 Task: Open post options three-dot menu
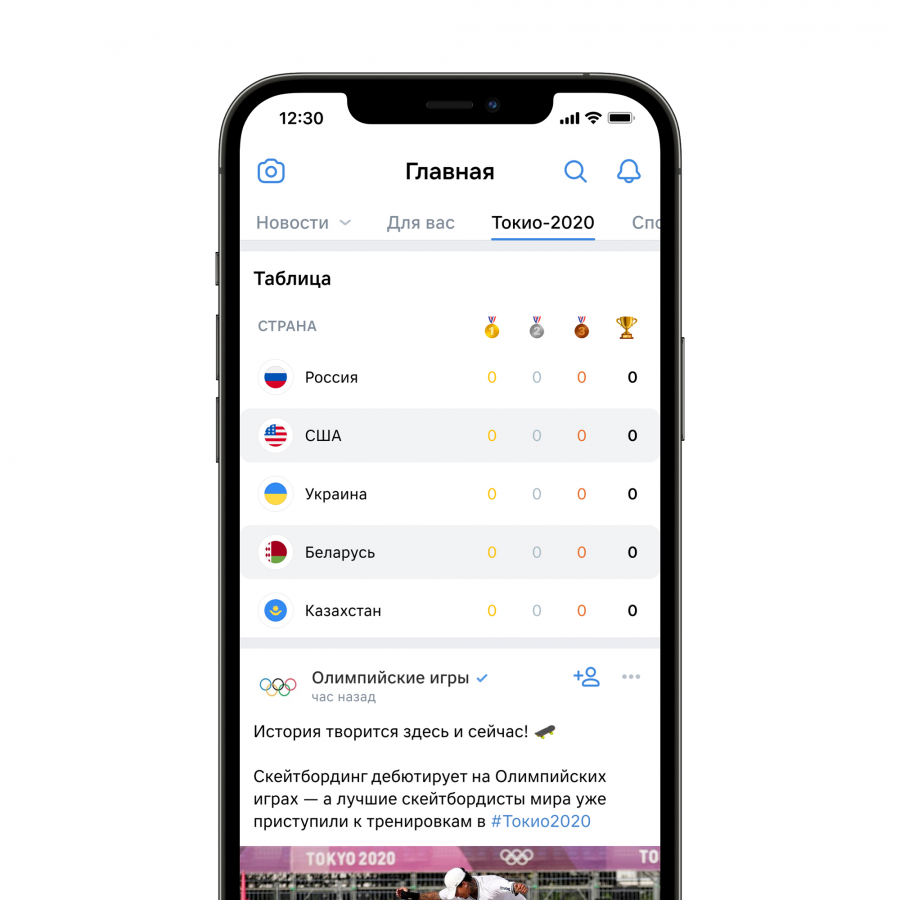(631, 677)
